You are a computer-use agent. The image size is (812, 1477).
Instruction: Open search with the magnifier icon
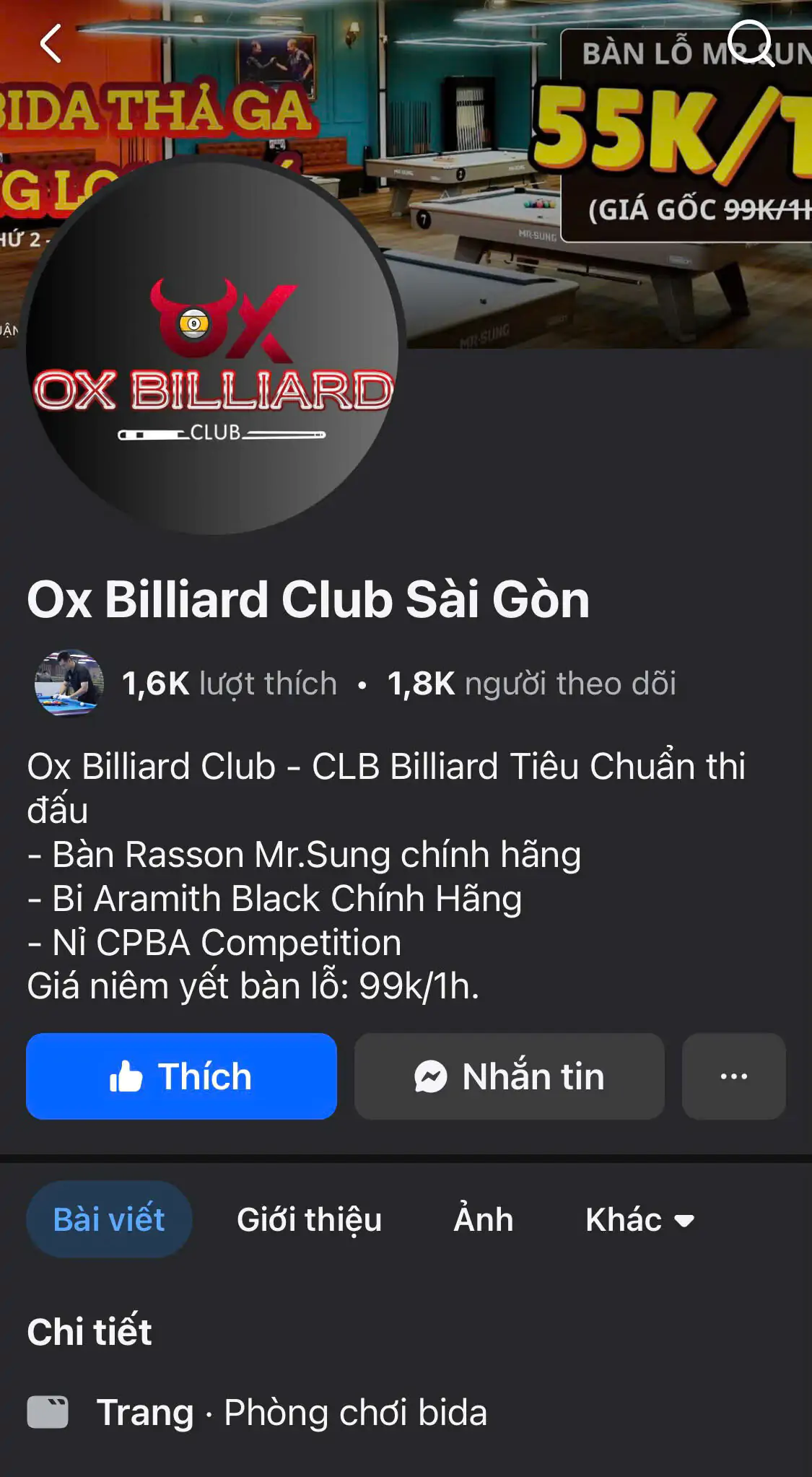(x=751, y=43)
